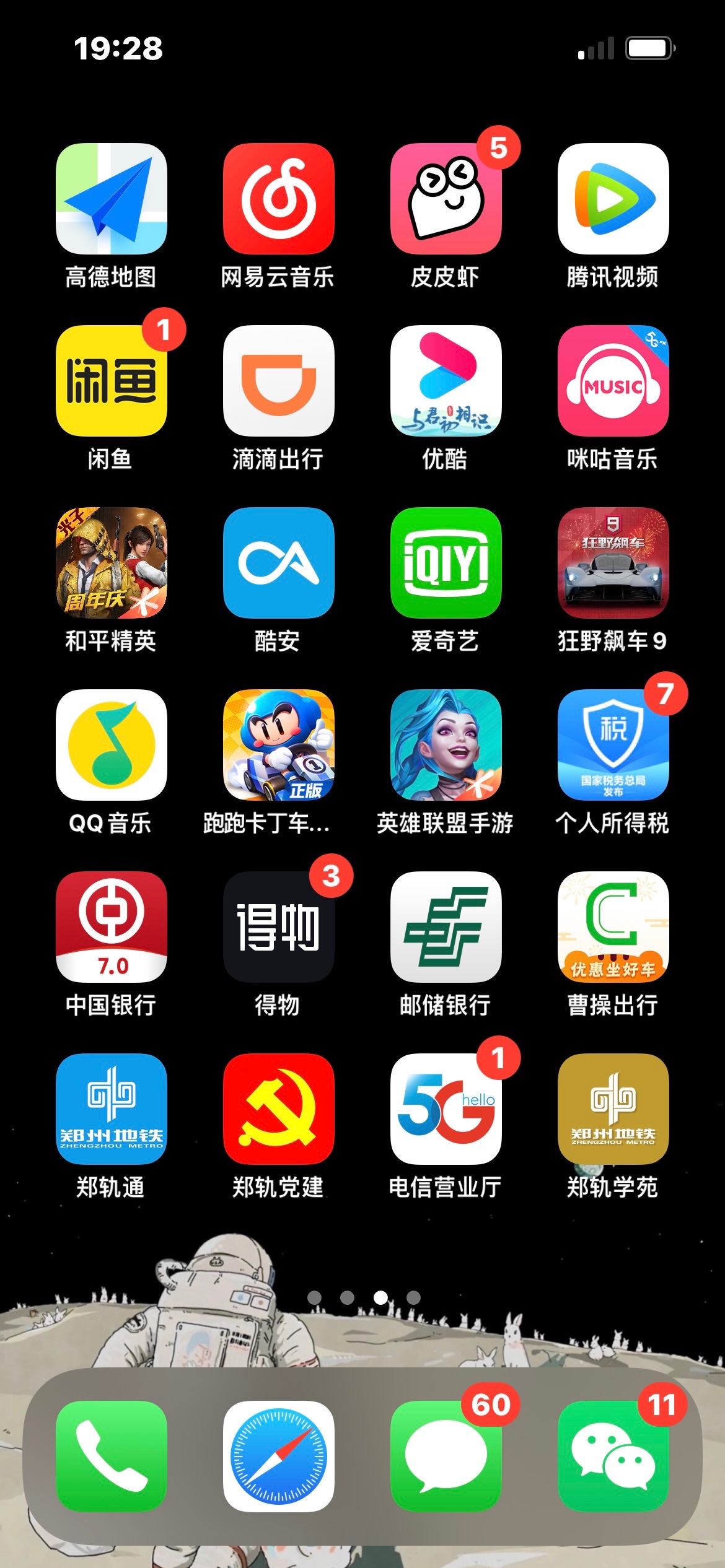Open the Phone app in dock
The image size is (725, 1568).
pos(112,1456)
